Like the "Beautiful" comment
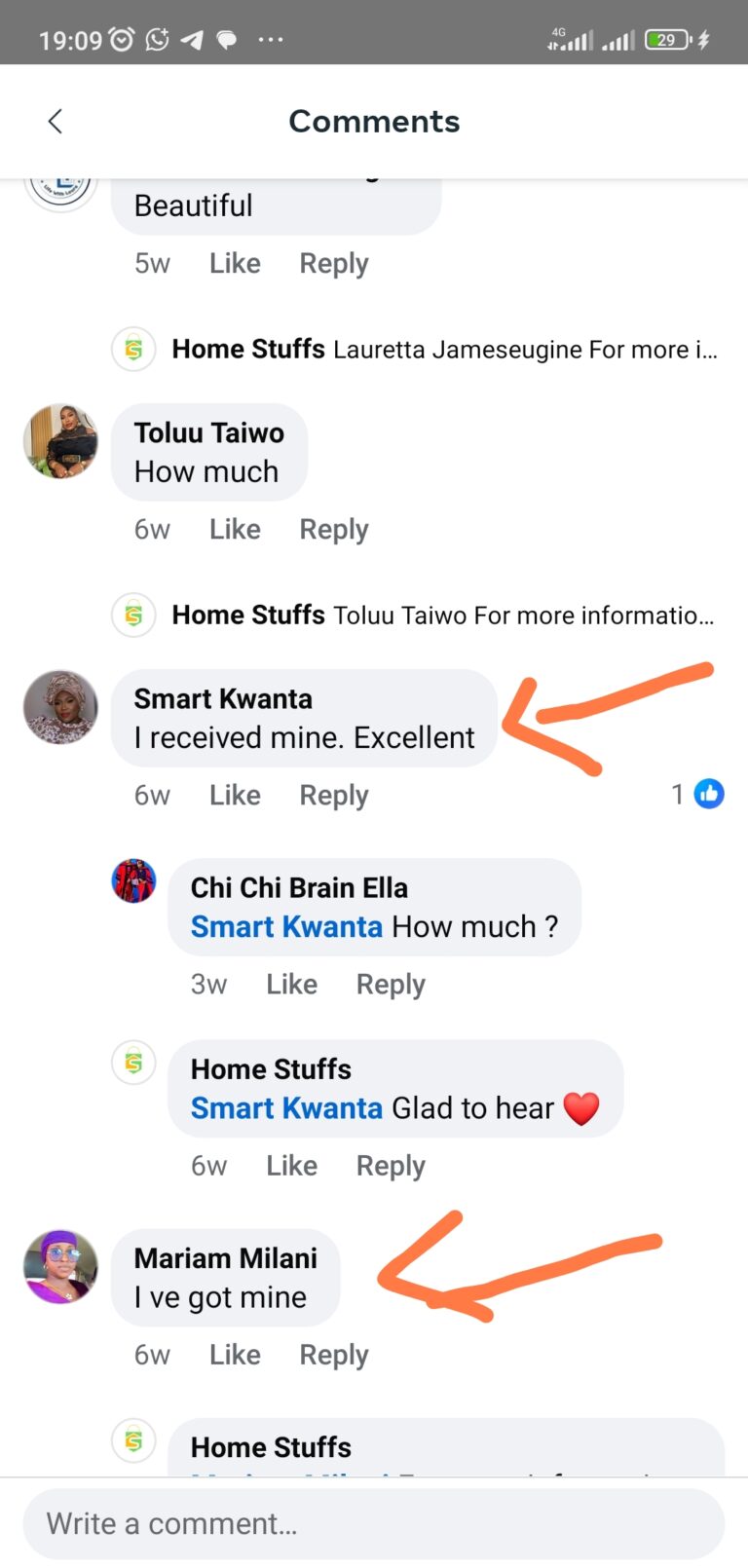Viewport: 748px width, 1568px height. click(235, 264)
